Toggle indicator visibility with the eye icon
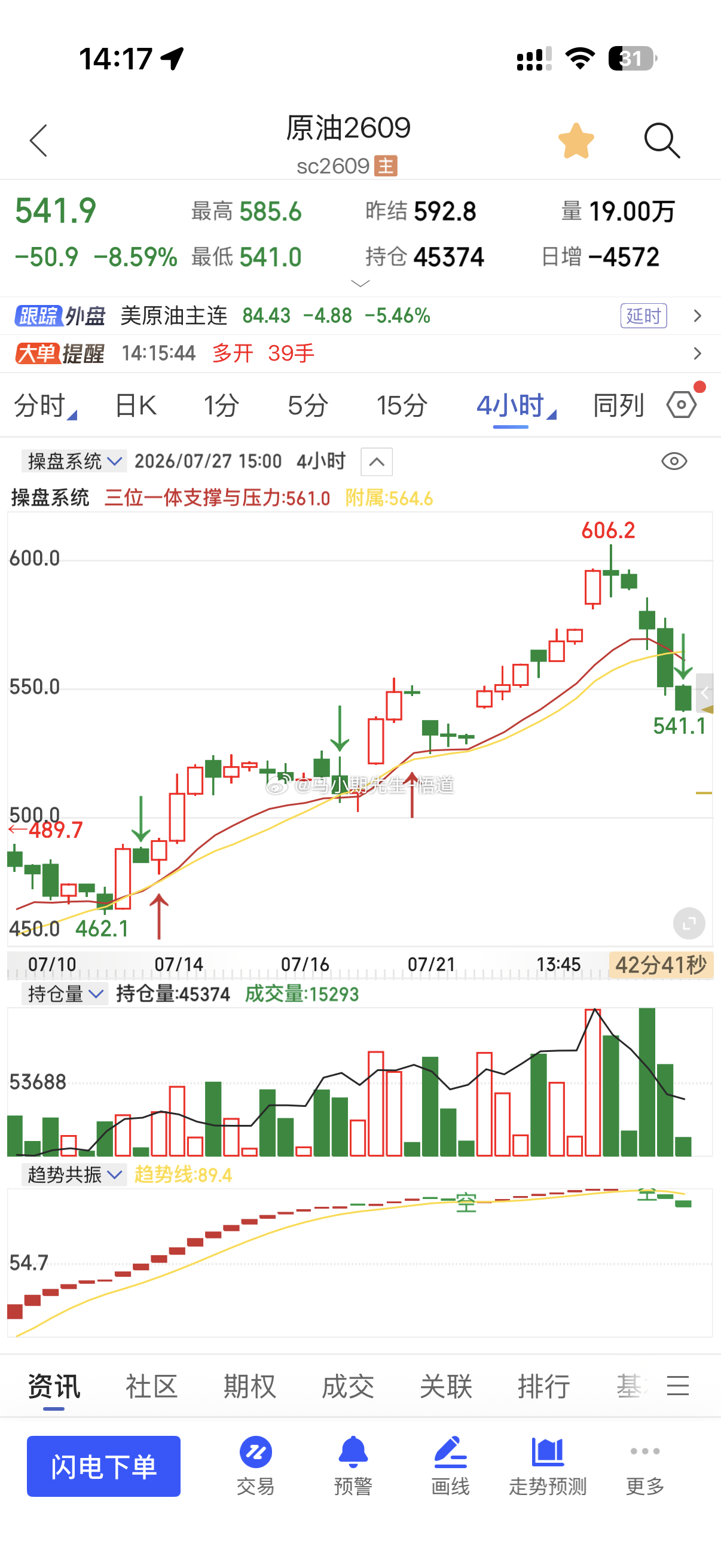This screenshot has height=1568, width=721. coord(674,462)
